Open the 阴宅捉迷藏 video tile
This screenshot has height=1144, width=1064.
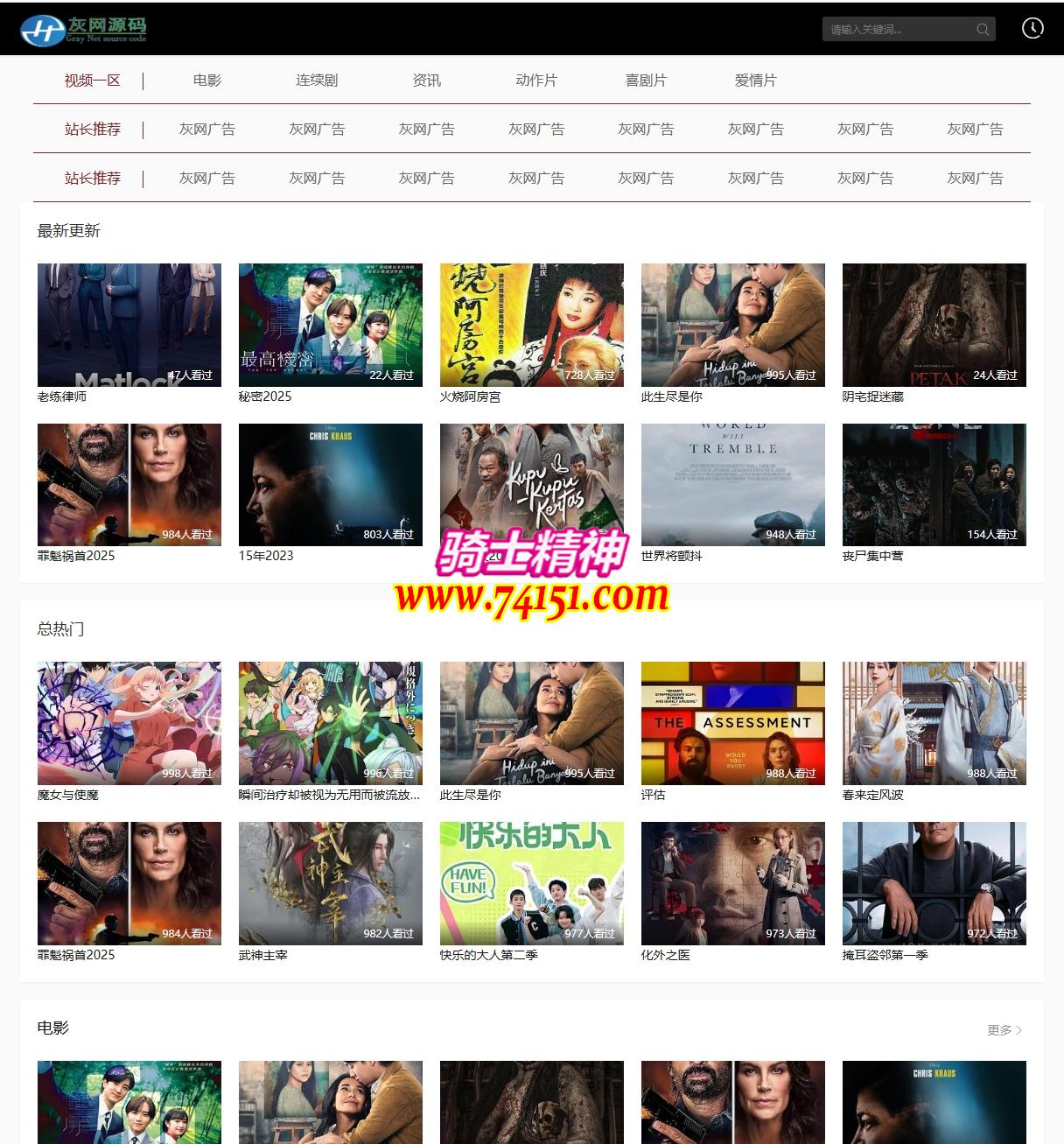934,325
